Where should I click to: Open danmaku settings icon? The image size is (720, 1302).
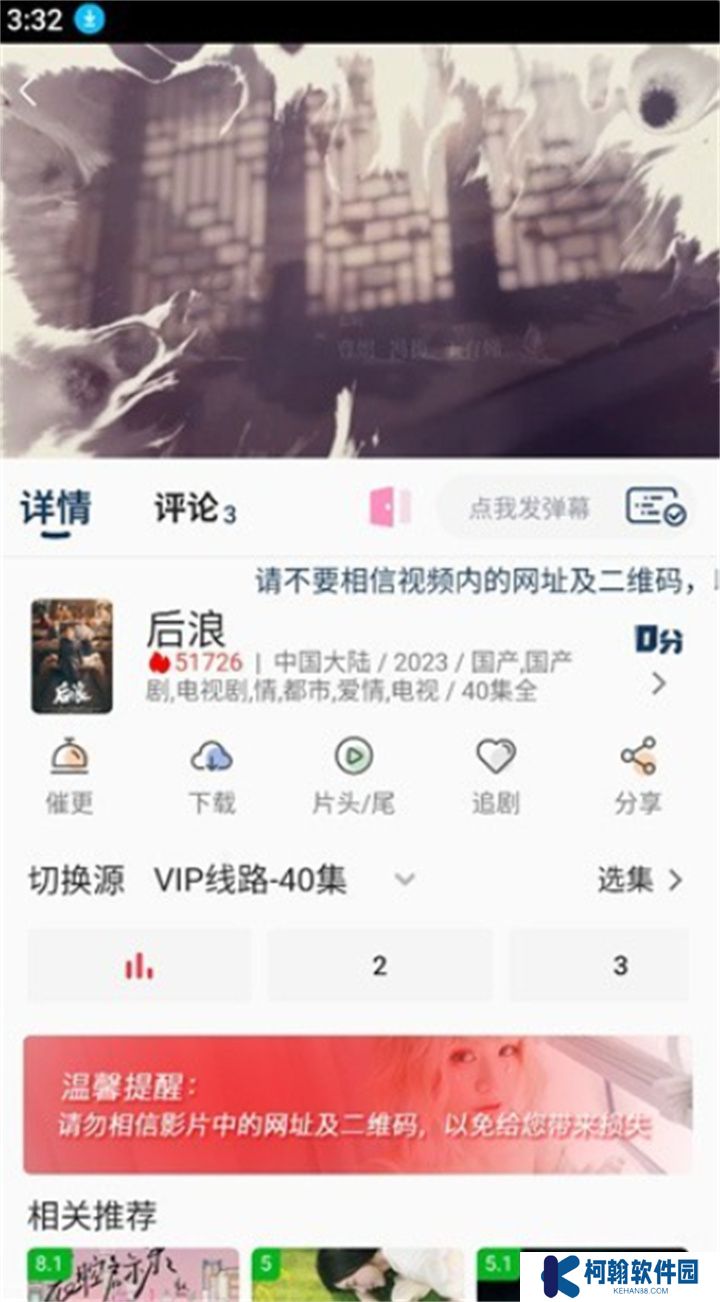click(655, 507)
